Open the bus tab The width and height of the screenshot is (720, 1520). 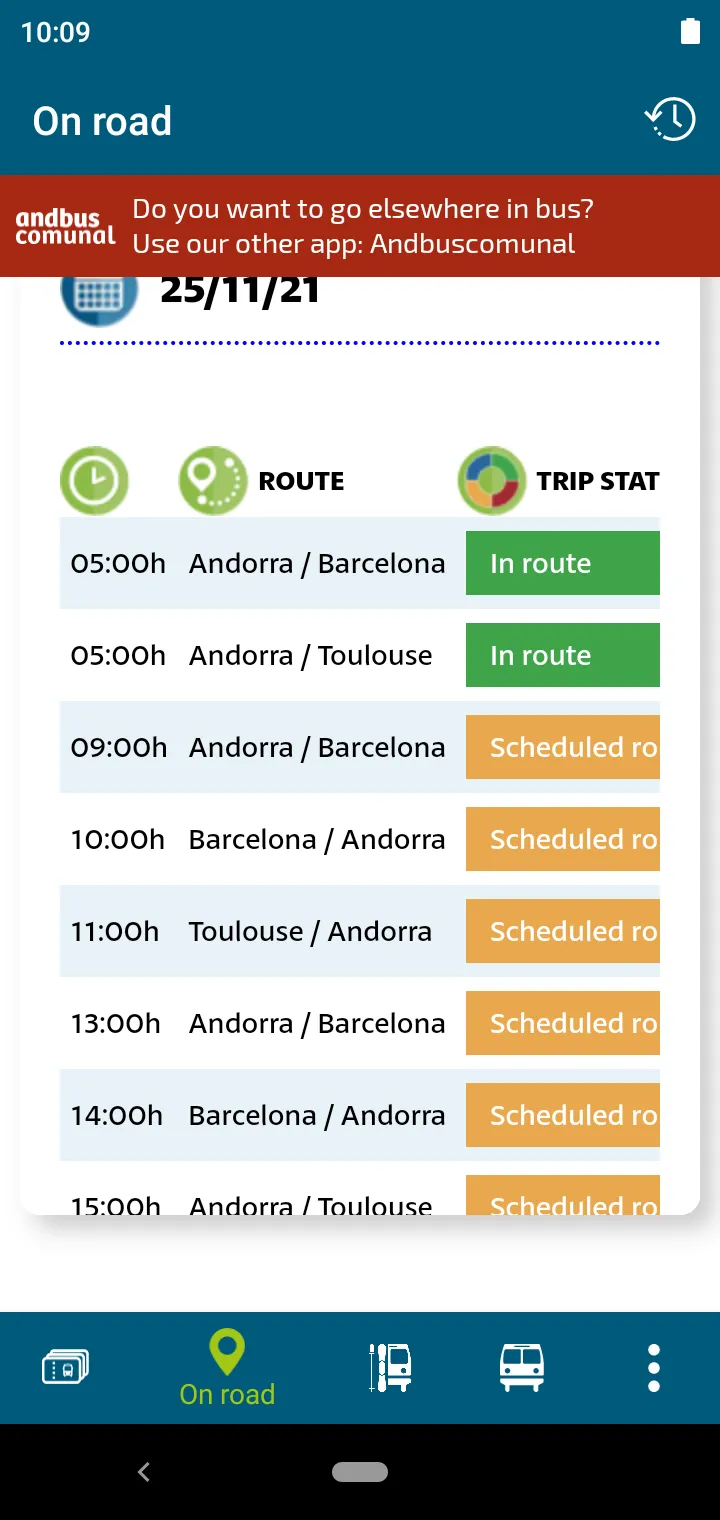pyautogui.click(x=522, y=1367)
